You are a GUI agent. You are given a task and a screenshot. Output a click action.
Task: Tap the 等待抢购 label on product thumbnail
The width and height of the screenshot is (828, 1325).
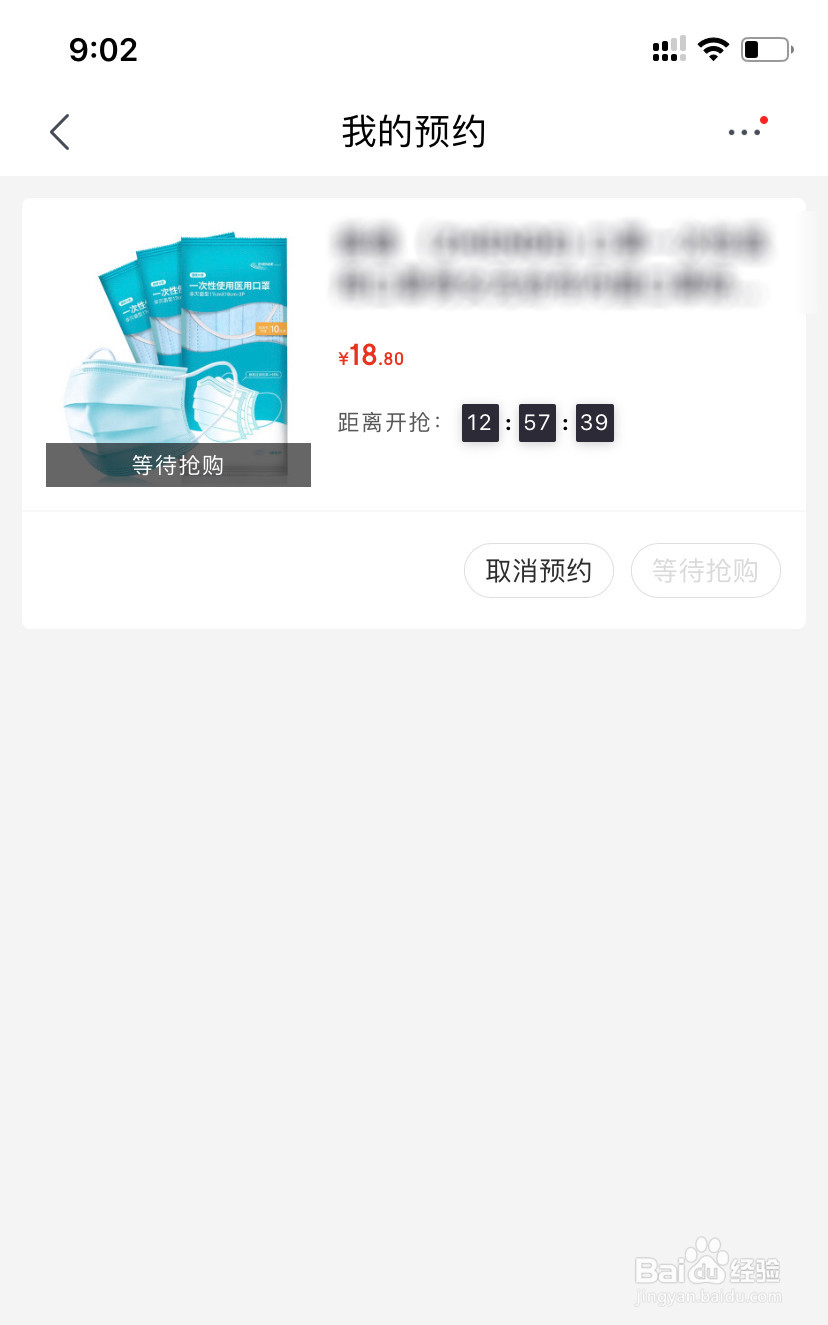coord(178,464)
